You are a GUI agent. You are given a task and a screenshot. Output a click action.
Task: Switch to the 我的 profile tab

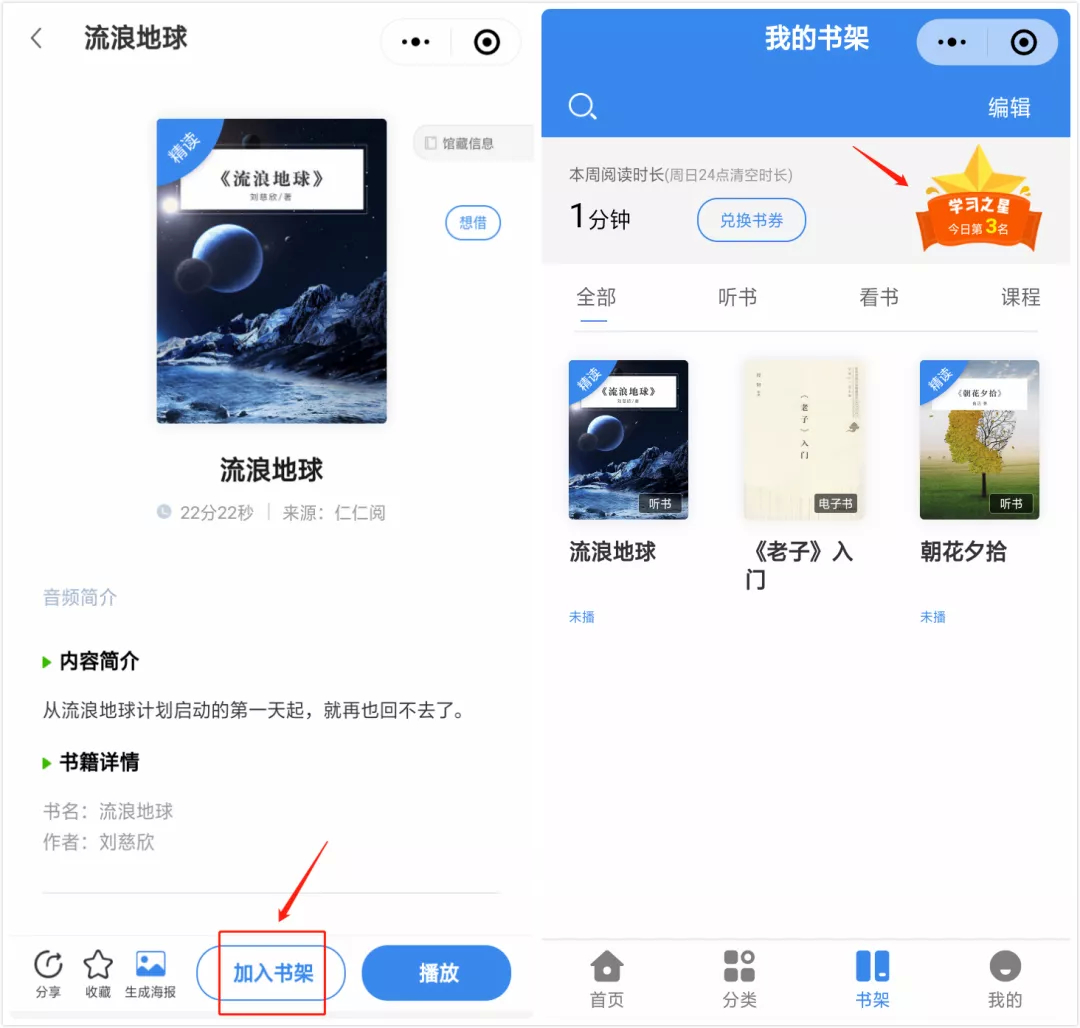[x=1005, y=979]
